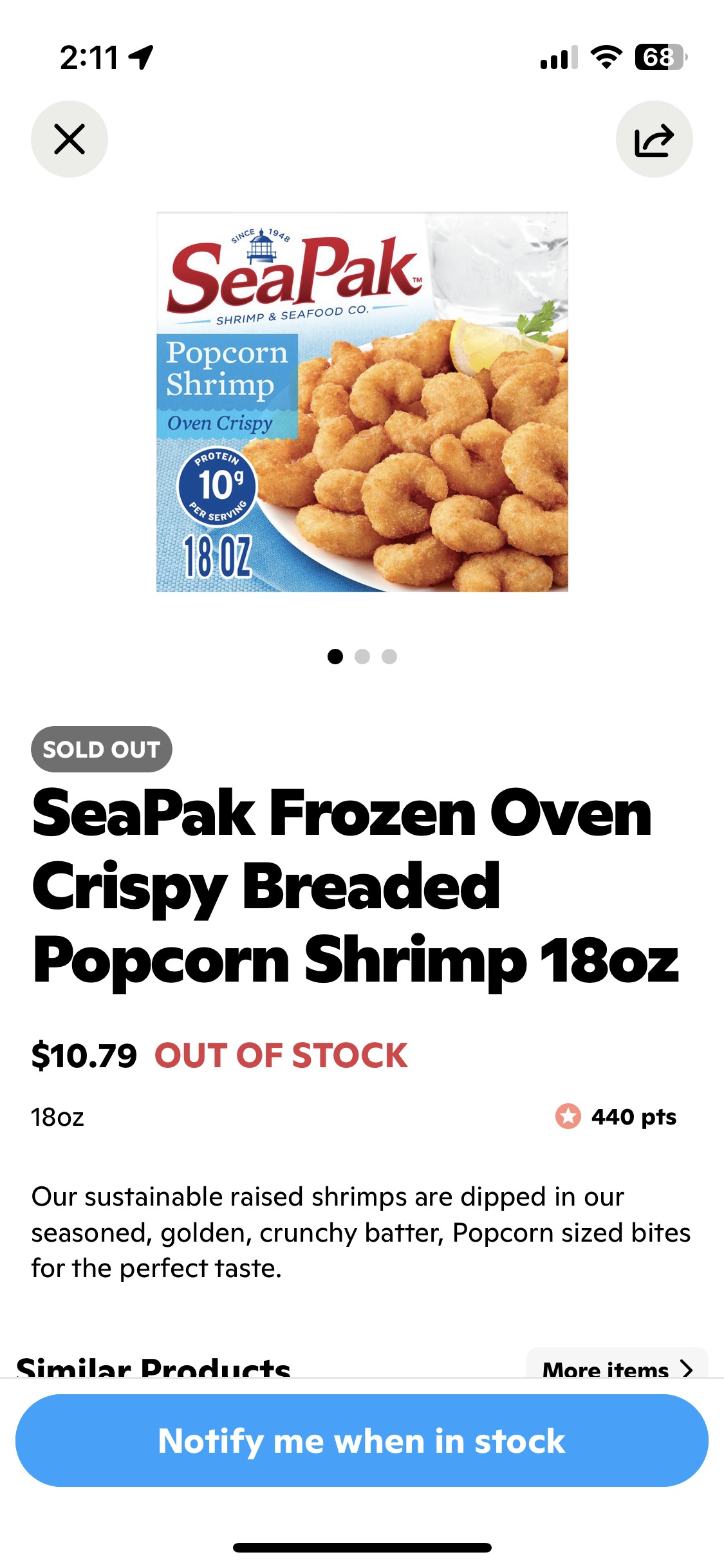Close the product details page
Image resolution: width=724 pixels, height=1568 pixels.
point(70,139)
